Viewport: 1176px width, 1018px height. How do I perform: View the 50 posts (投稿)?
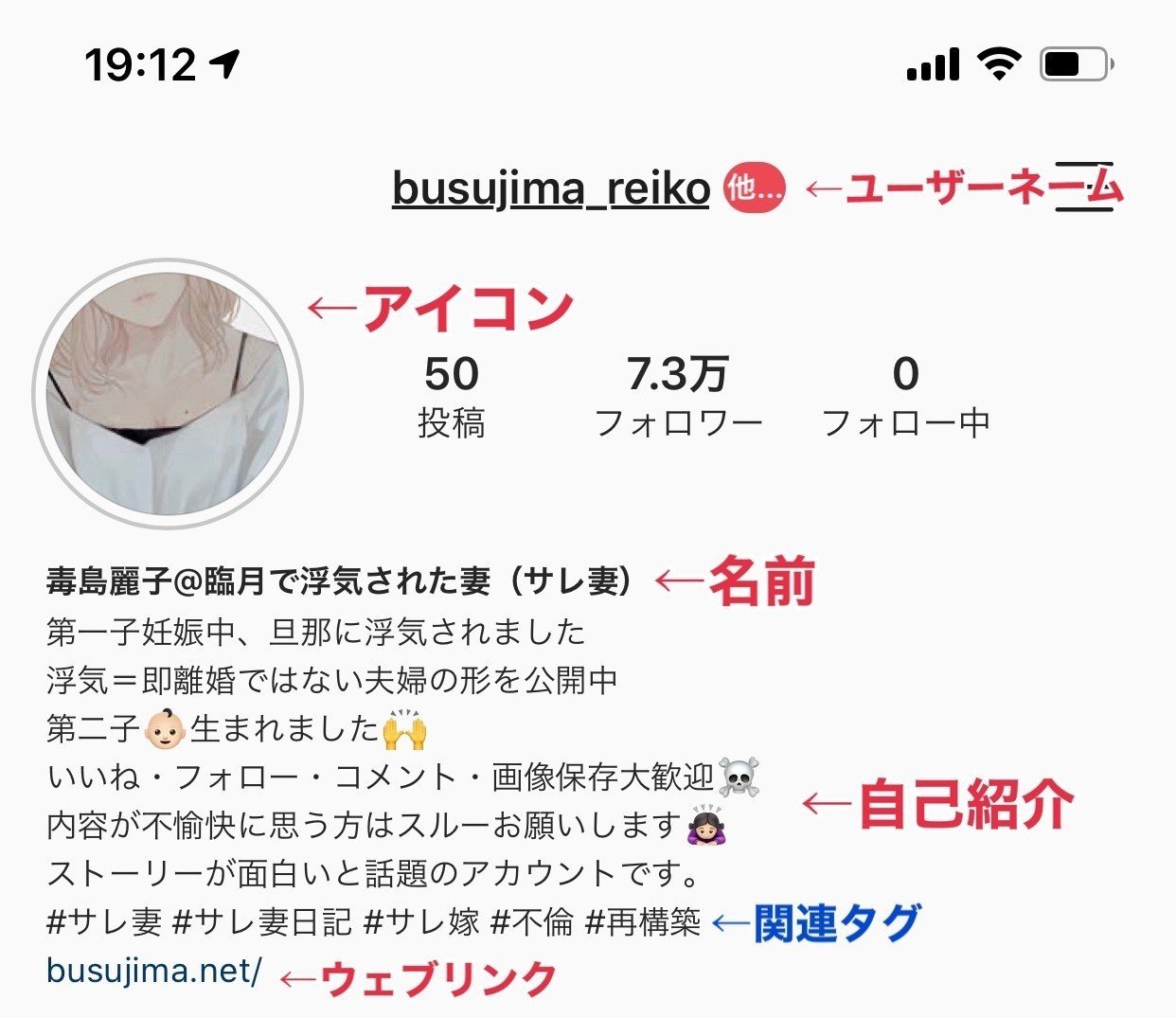pyautogui.click(x=452, y=396)
